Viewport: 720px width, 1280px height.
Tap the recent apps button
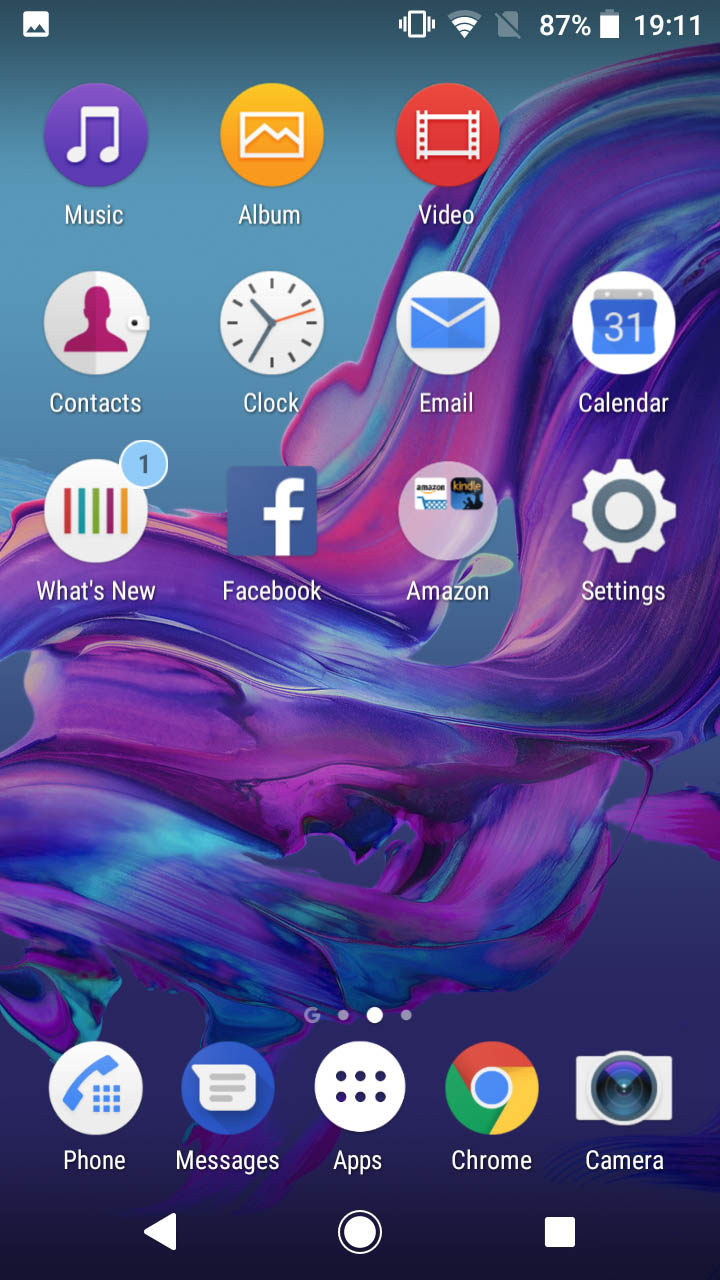(x=559, y=1232)
